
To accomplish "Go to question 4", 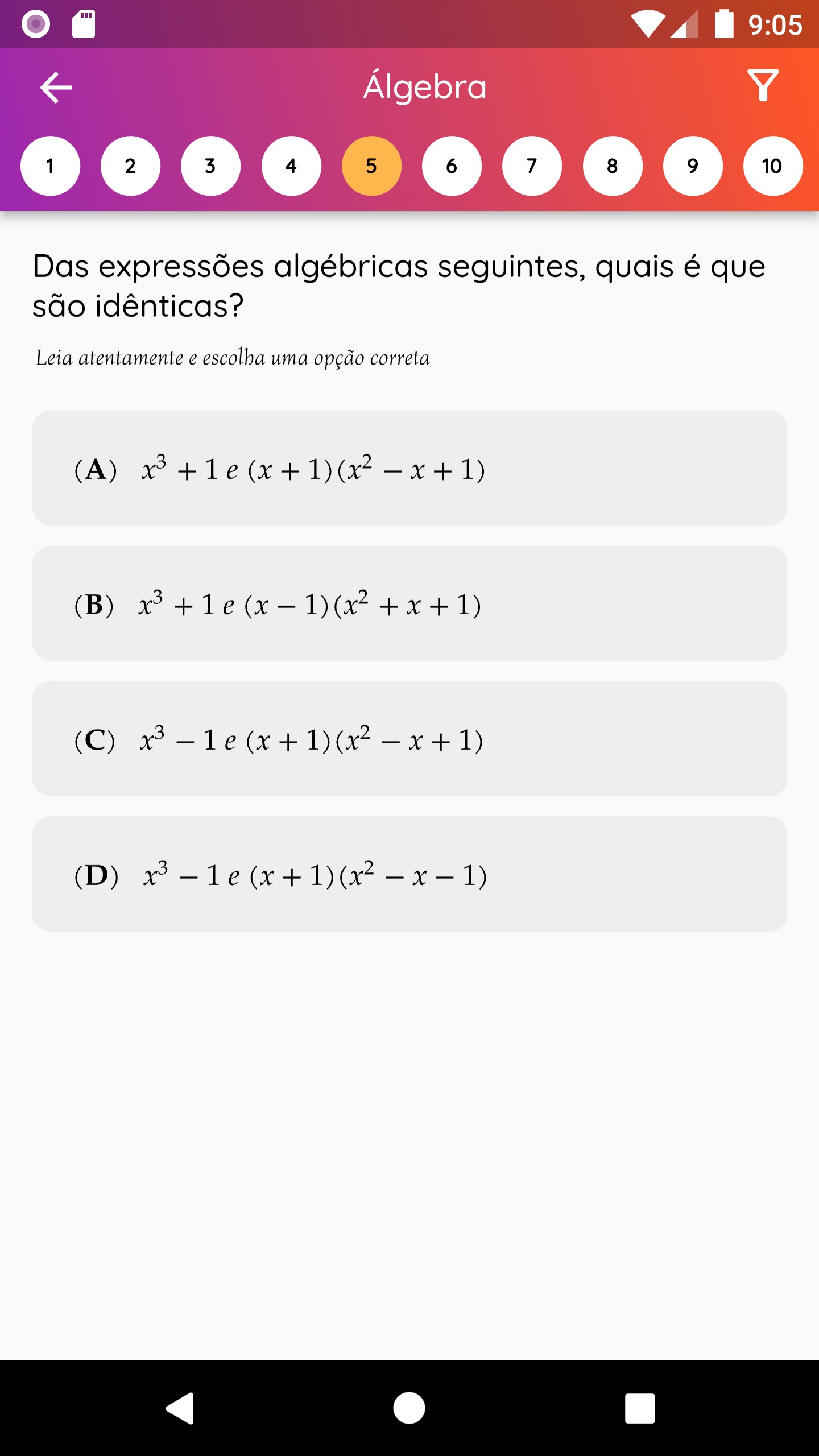I will (291, 166).
